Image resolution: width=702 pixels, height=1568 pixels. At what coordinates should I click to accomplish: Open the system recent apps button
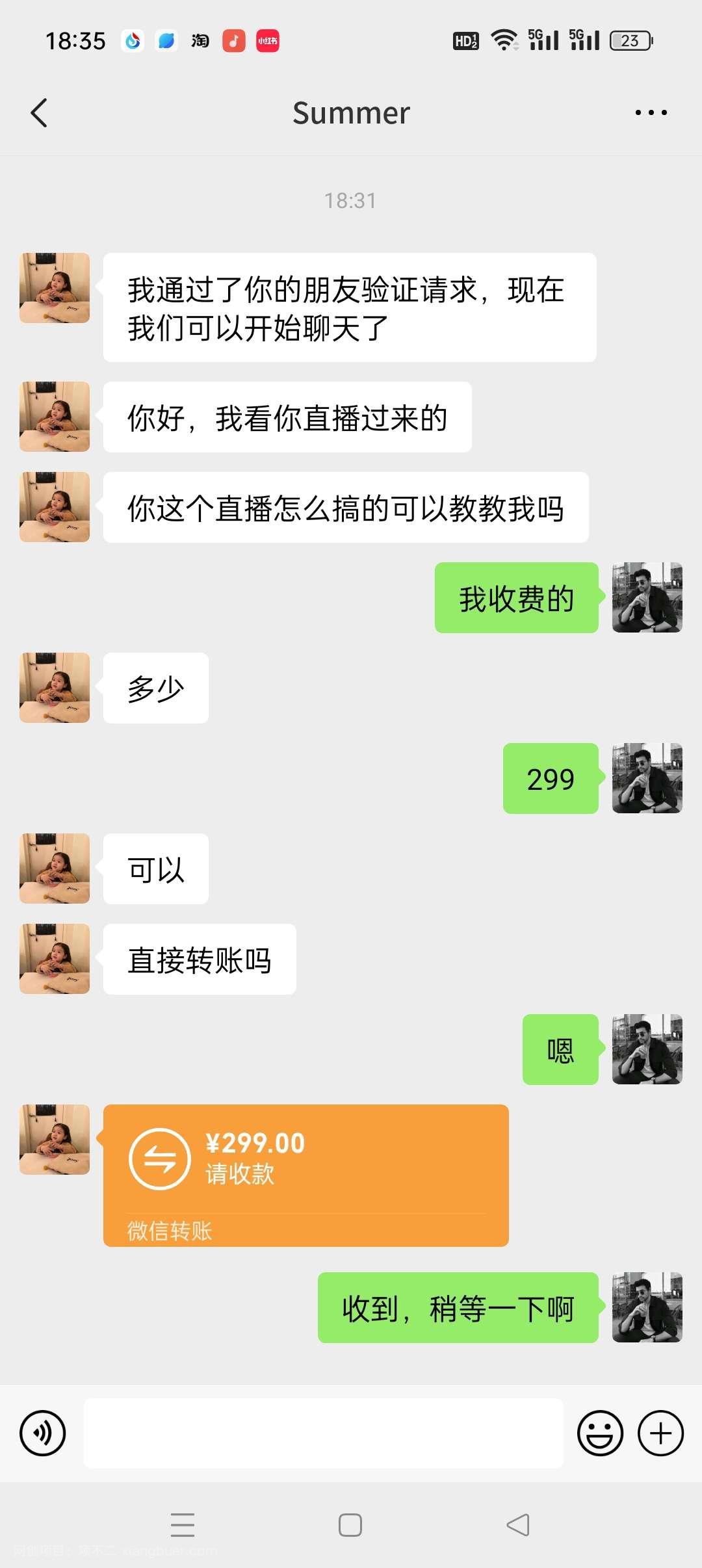tap(183, 1525)
